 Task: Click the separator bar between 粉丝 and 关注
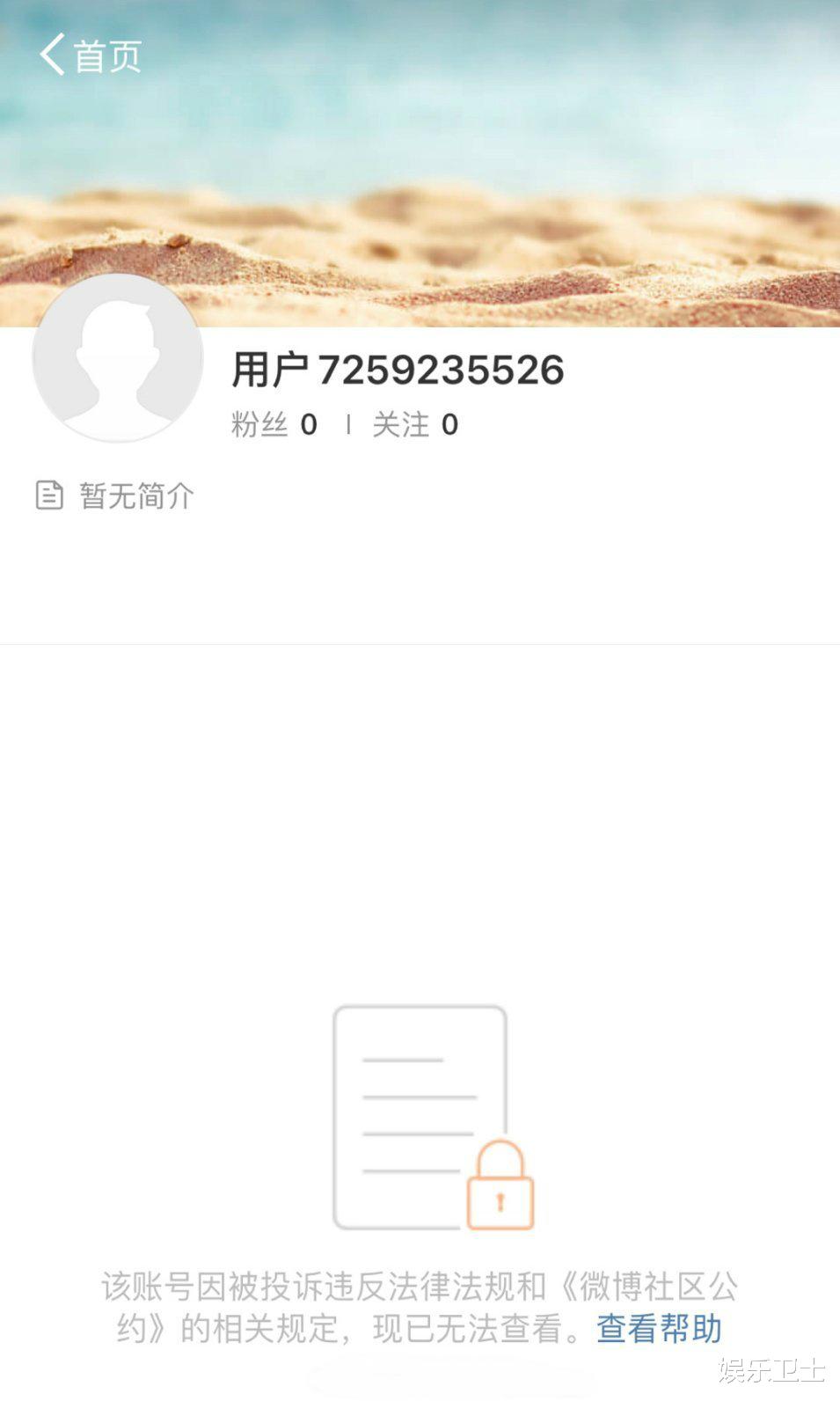pos(347,423)
